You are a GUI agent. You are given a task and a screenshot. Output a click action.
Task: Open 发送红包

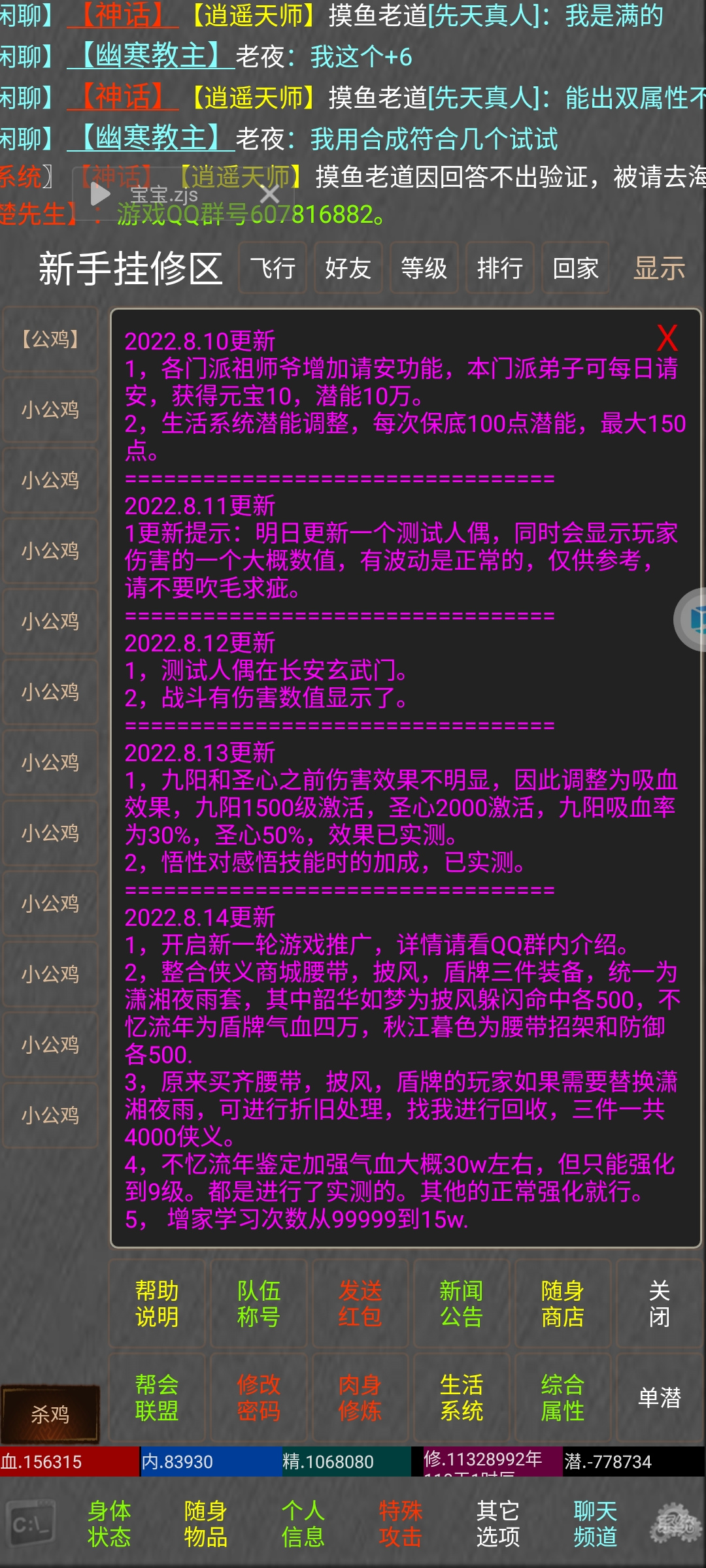coord(360,1303)
